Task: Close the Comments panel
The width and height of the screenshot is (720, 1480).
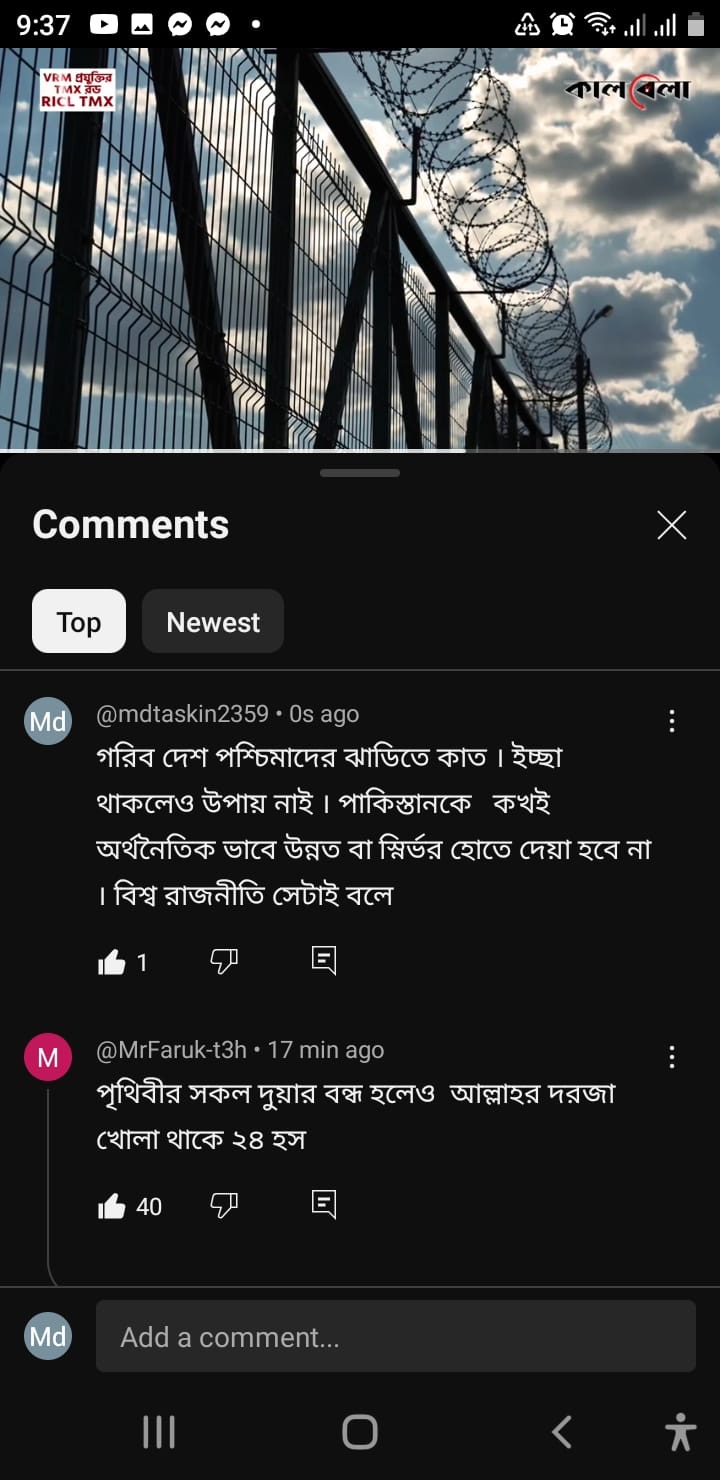Action: 671,525
